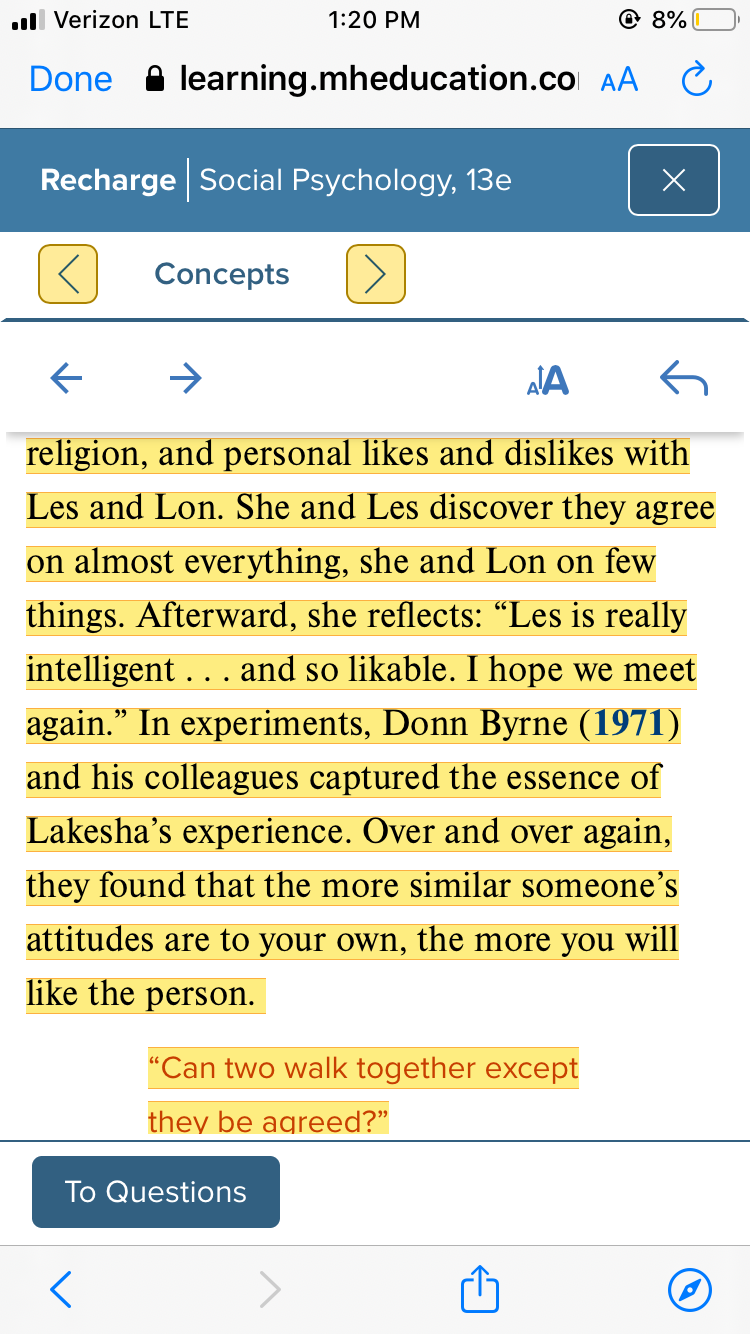Open the page in Safari

click(690, 1290)
